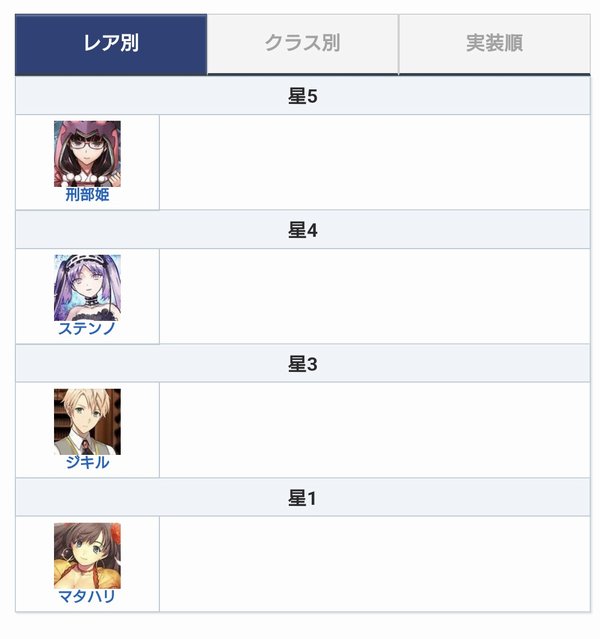
Task: Open ステンノ character page
Action: coord(87,295)
